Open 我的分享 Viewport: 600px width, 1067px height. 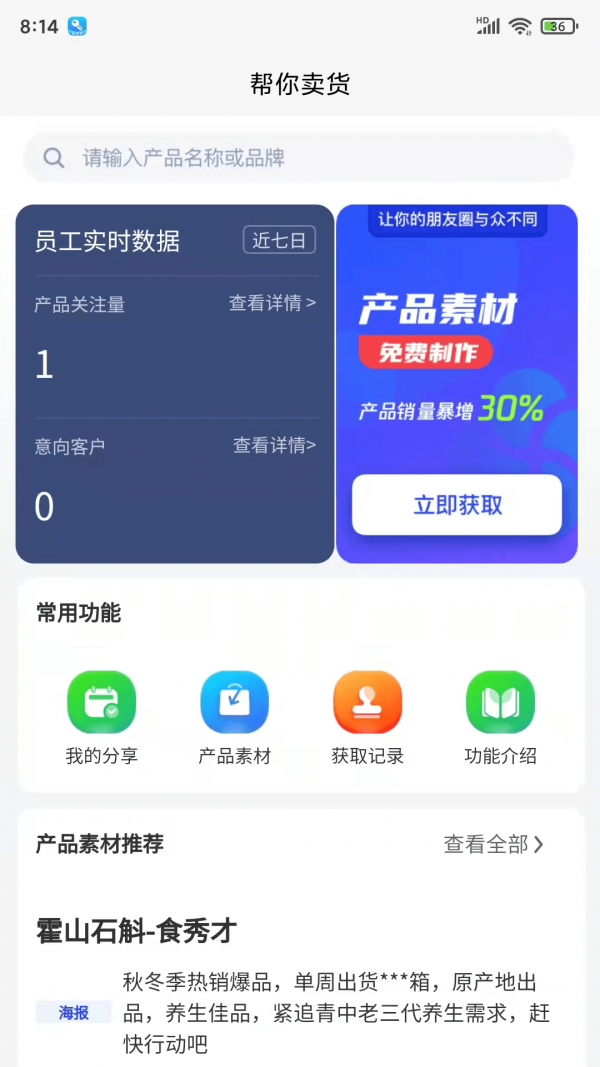(101, 718)
